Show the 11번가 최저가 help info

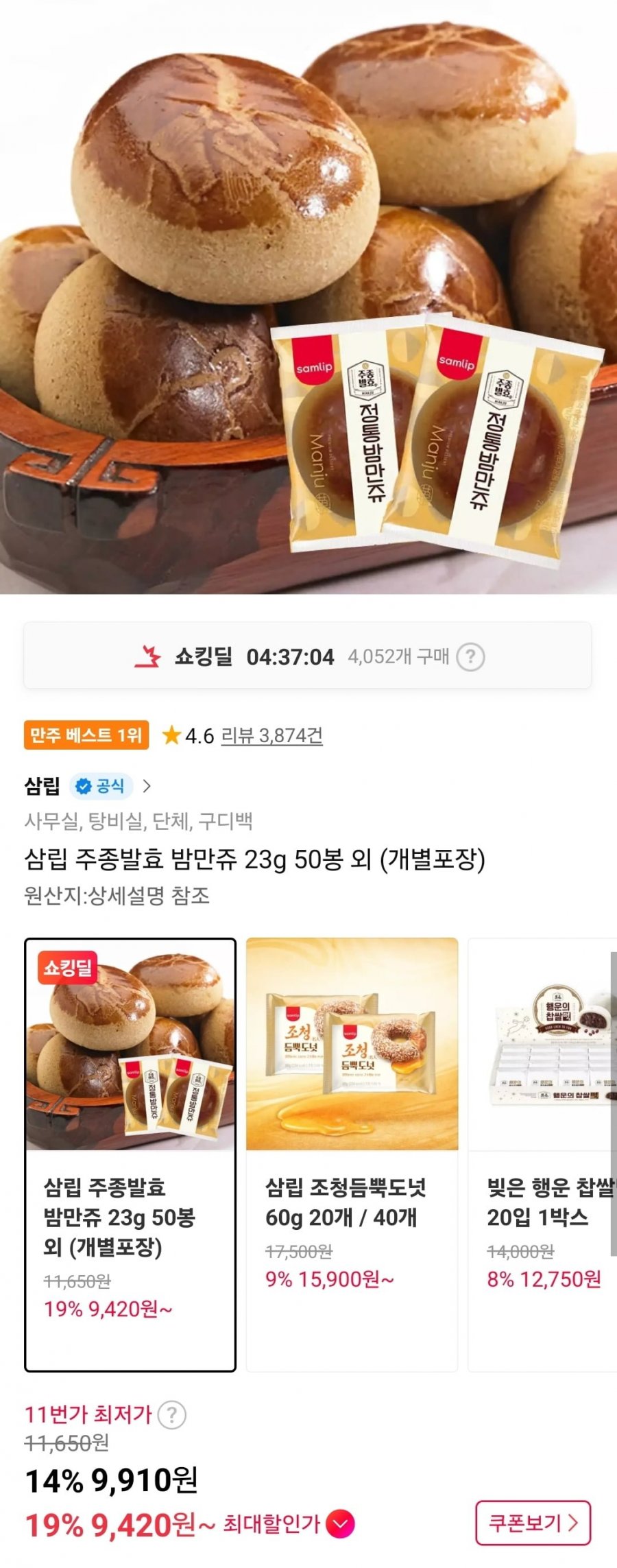click(x=171, y=1414)
